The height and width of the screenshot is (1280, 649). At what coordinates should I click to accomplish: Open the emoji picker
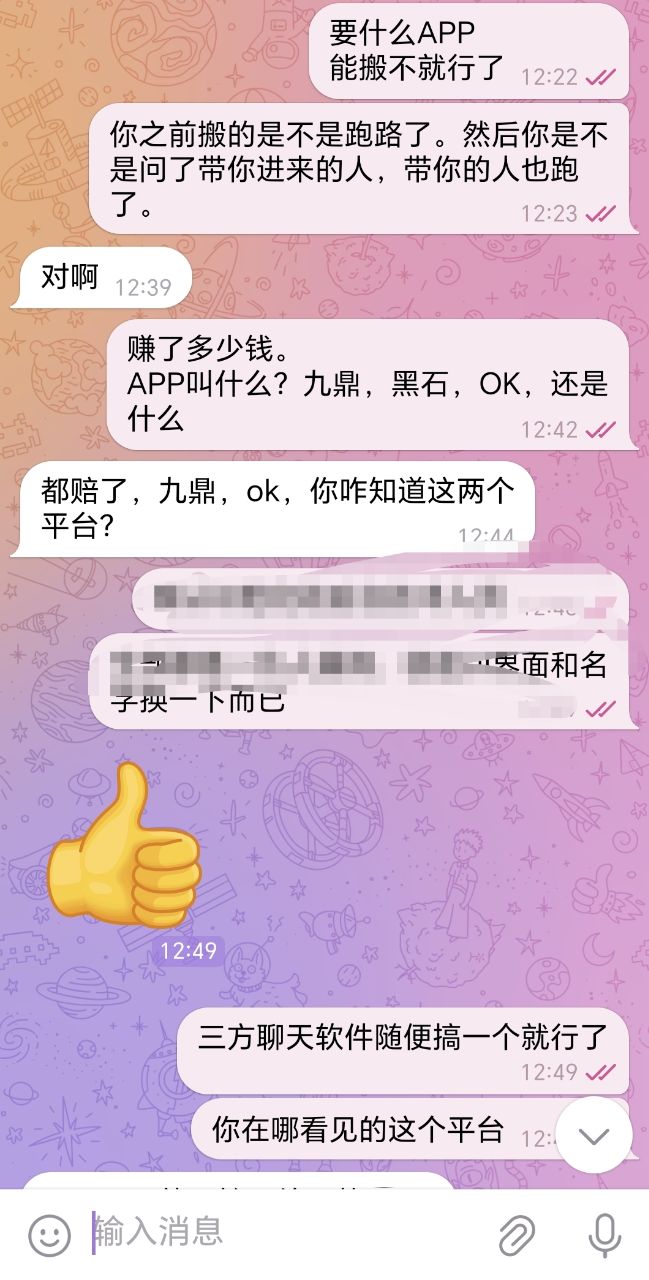(49, 1235)
